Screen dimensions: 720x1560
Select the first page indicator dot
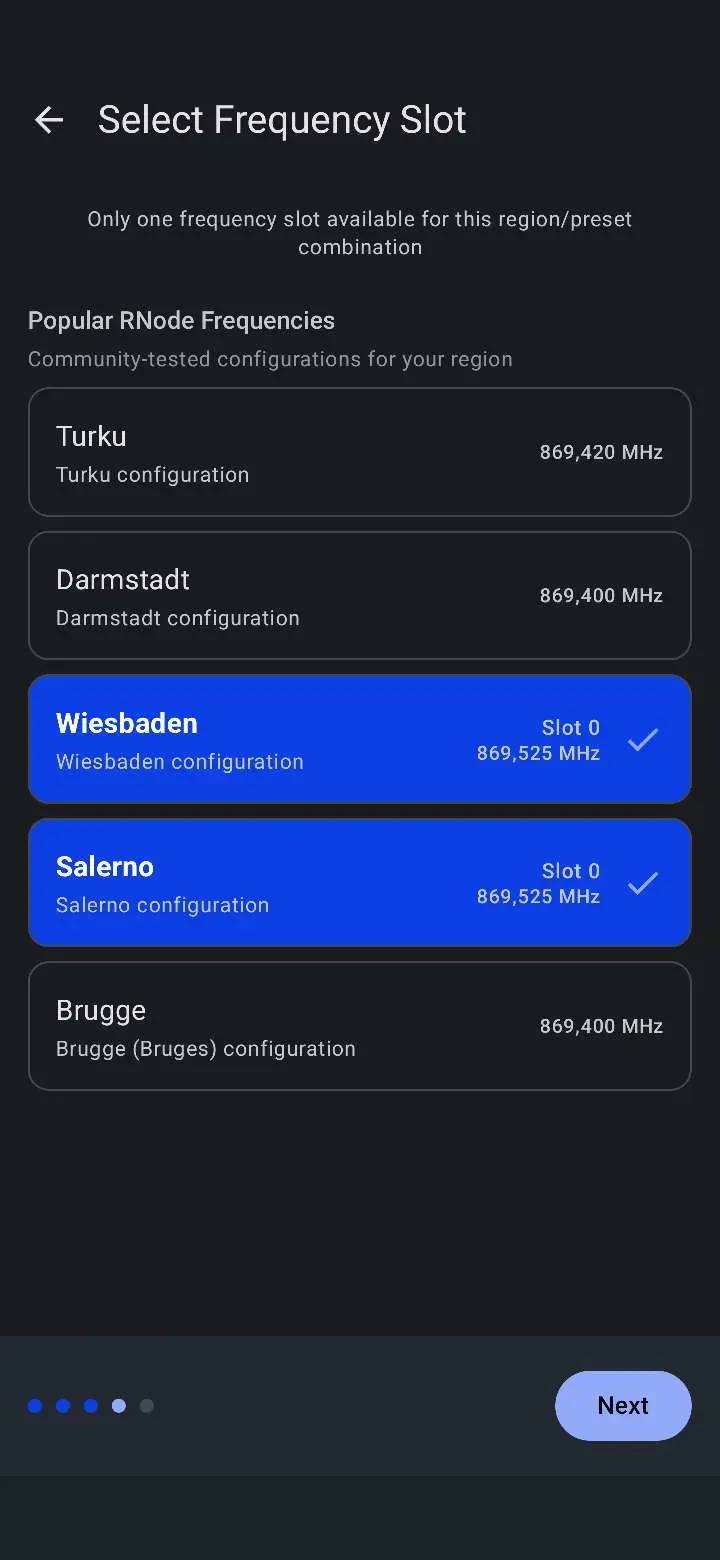[x=35, y=1405]
